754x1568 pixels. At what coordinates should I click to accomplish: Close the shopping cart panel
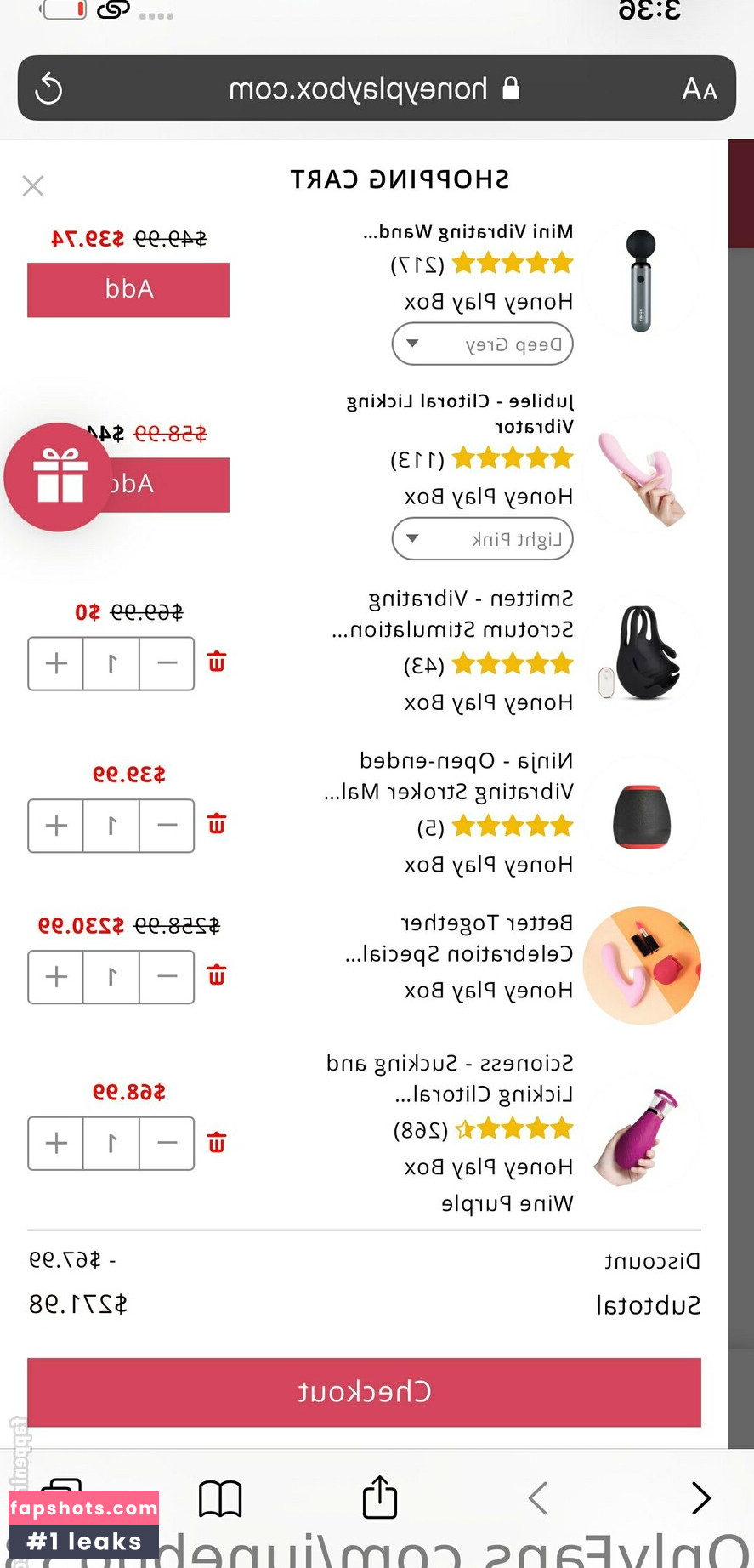[x=33, y=185]
